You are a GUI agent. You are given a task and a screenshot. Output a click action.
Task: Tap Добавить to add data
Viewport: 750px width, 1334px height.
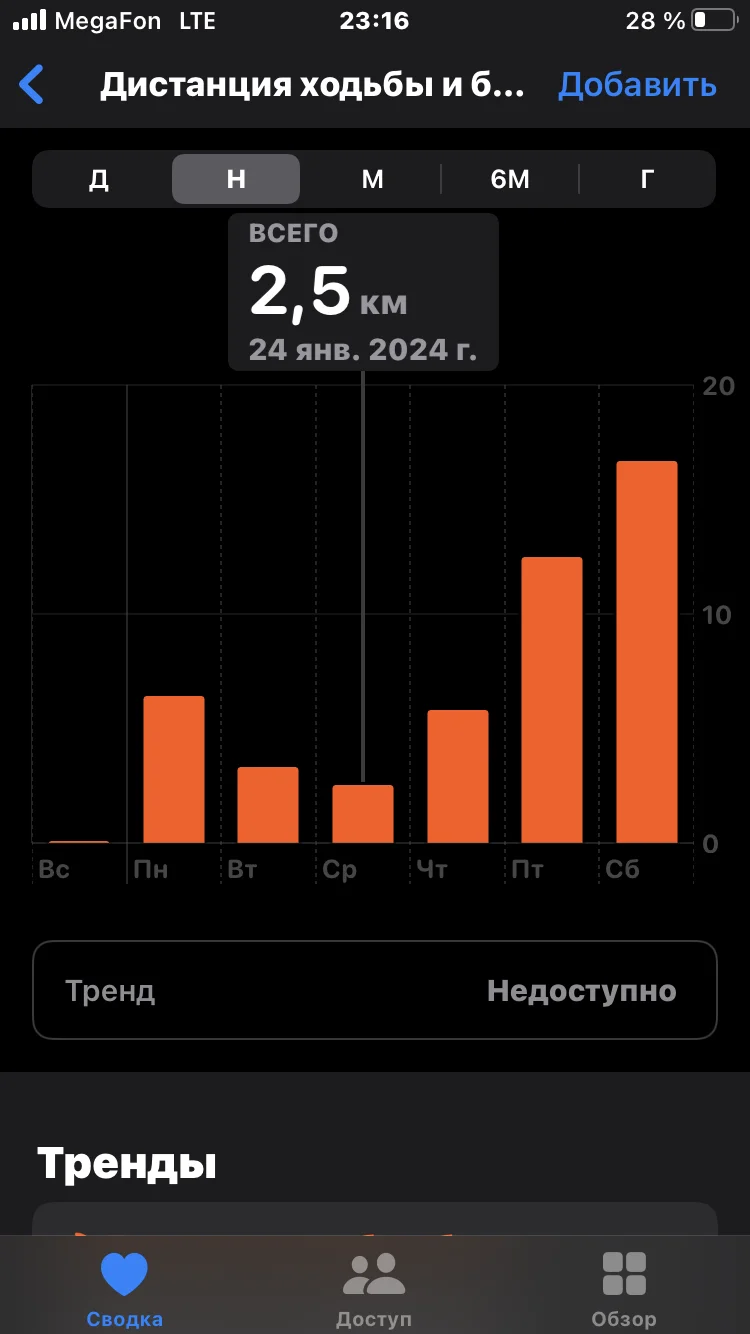click(637, 85)
